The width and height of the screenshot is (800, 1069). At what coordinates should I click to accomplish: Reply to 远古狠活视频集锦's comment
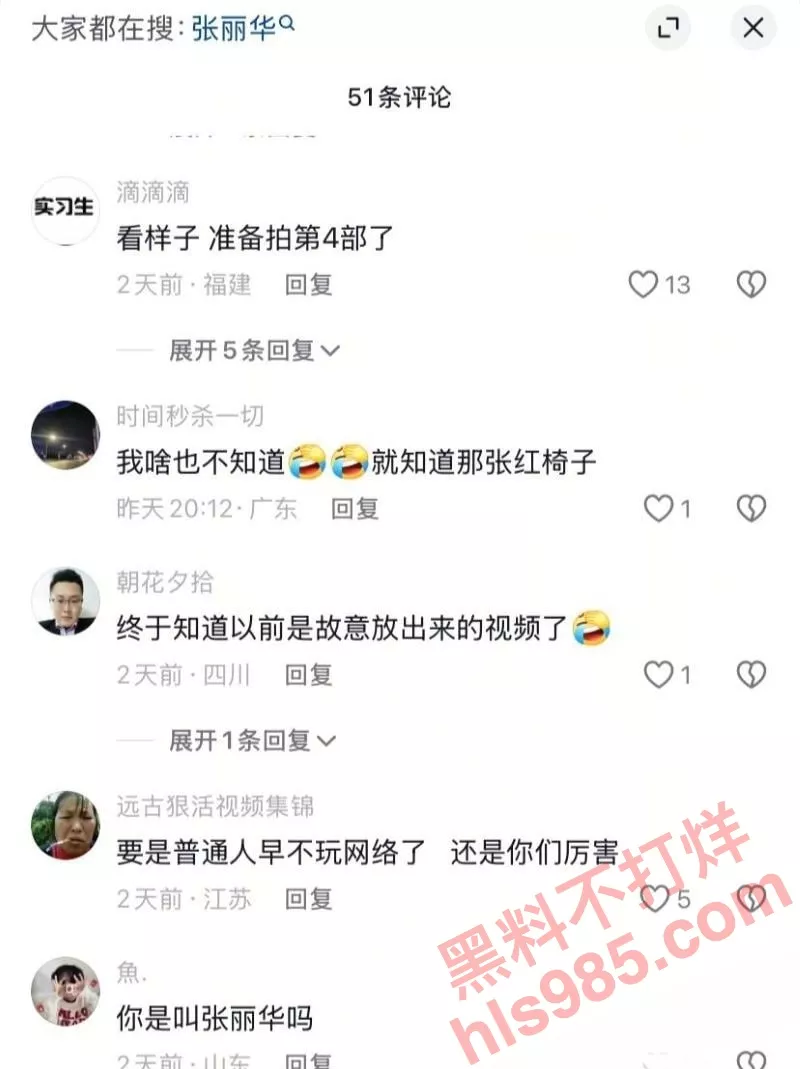tap(308, 899)
